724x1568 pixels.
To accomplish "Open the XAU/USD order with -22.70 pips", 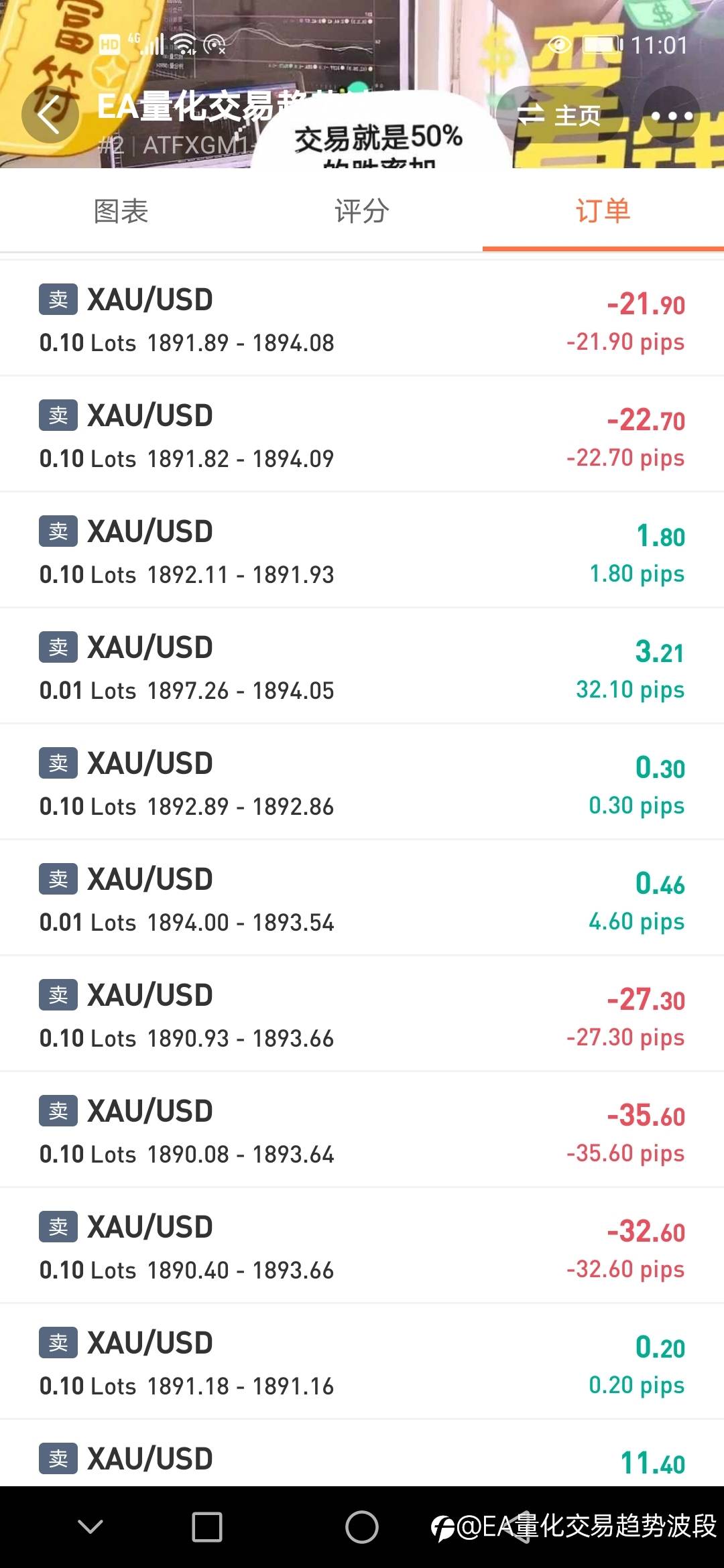I will [362, 435].
